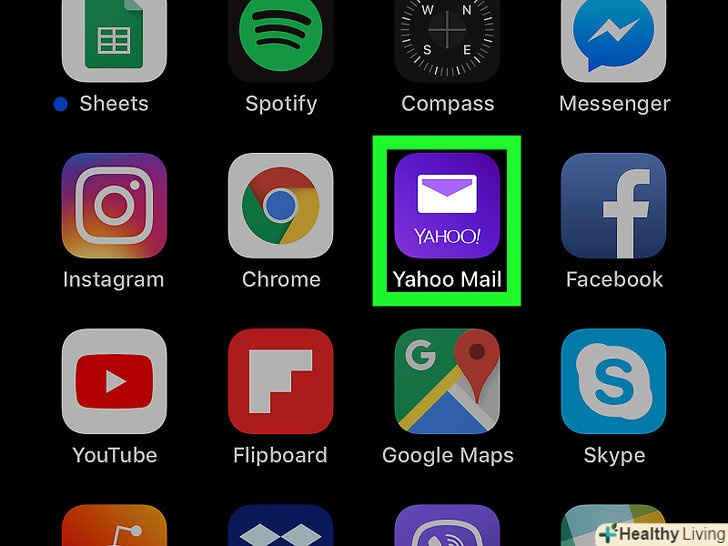The height and width of the screenshot is (546, 728).
Task: Launch the Chrome browser
Action: (281, 205)
